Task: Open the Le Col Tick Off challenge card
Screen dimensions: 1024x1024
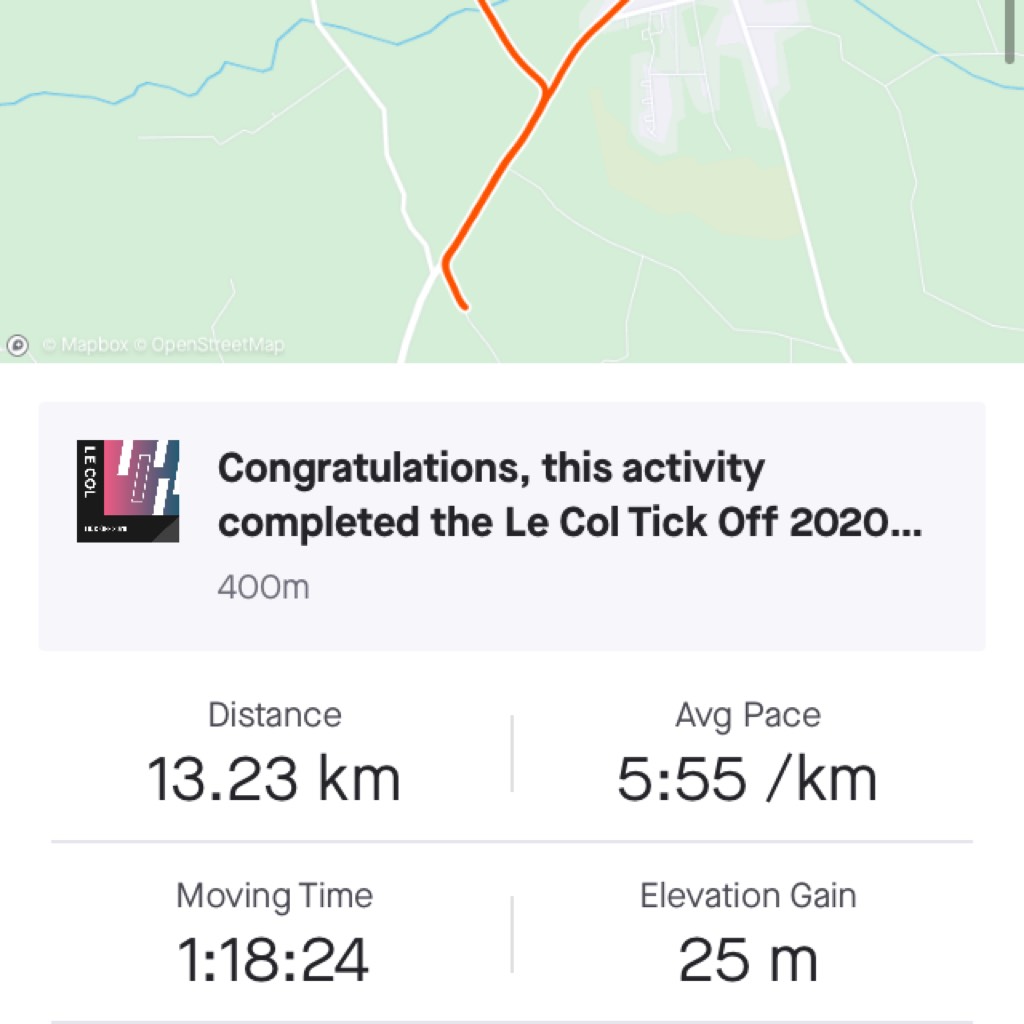Action: coord(512,526)
